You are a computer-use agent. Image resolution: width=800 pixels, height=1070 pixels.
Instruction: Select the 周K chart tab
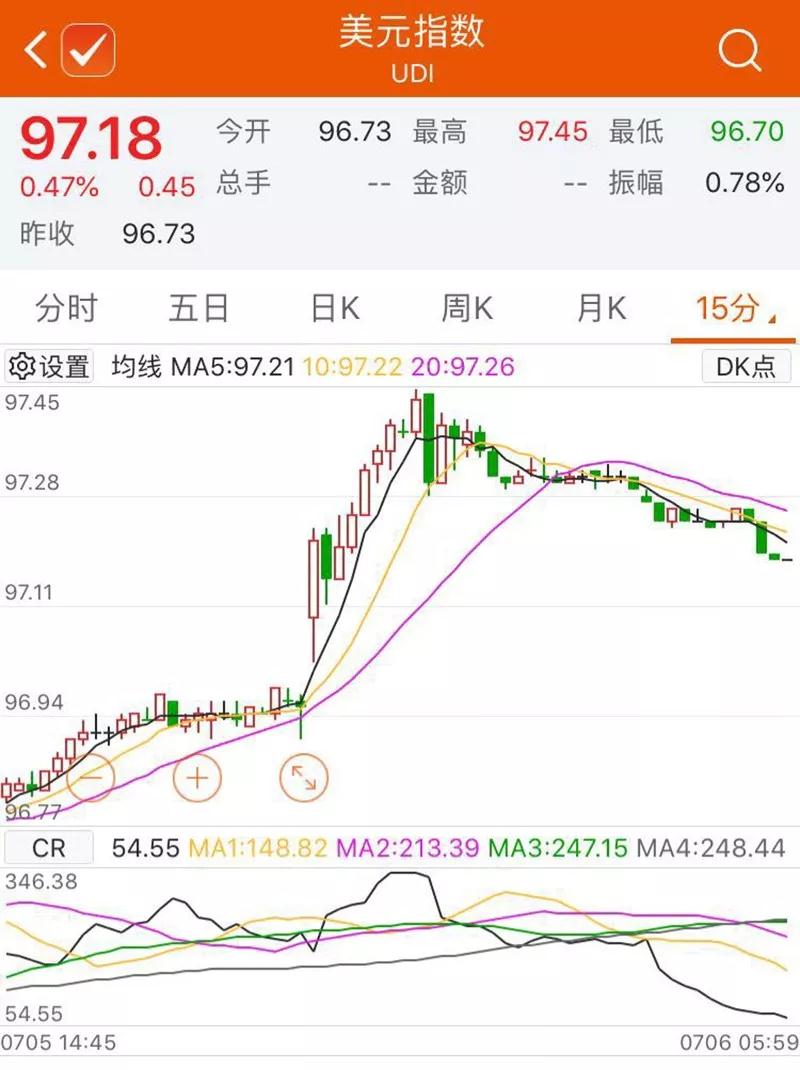[467, 309]
